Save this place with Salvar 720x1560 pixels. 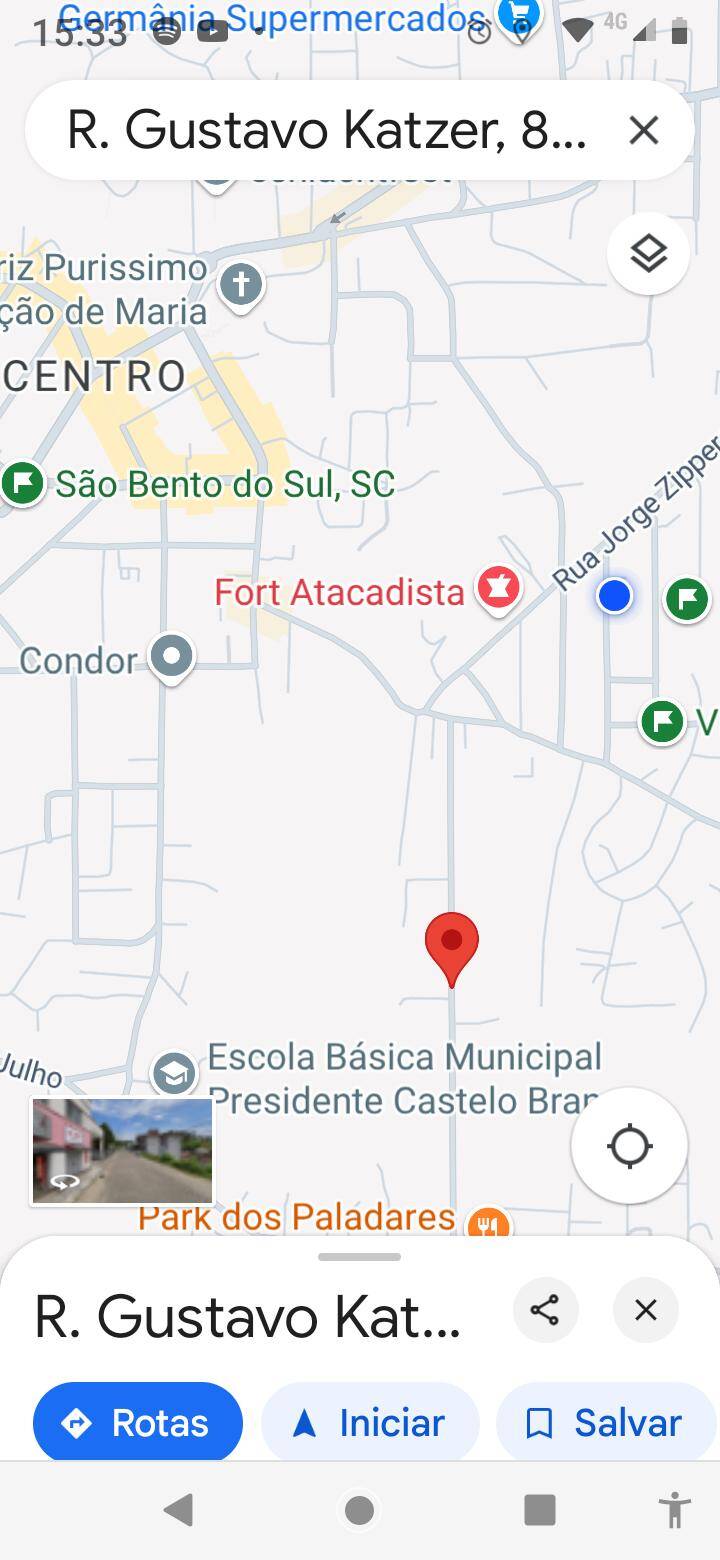point(605,1423)
